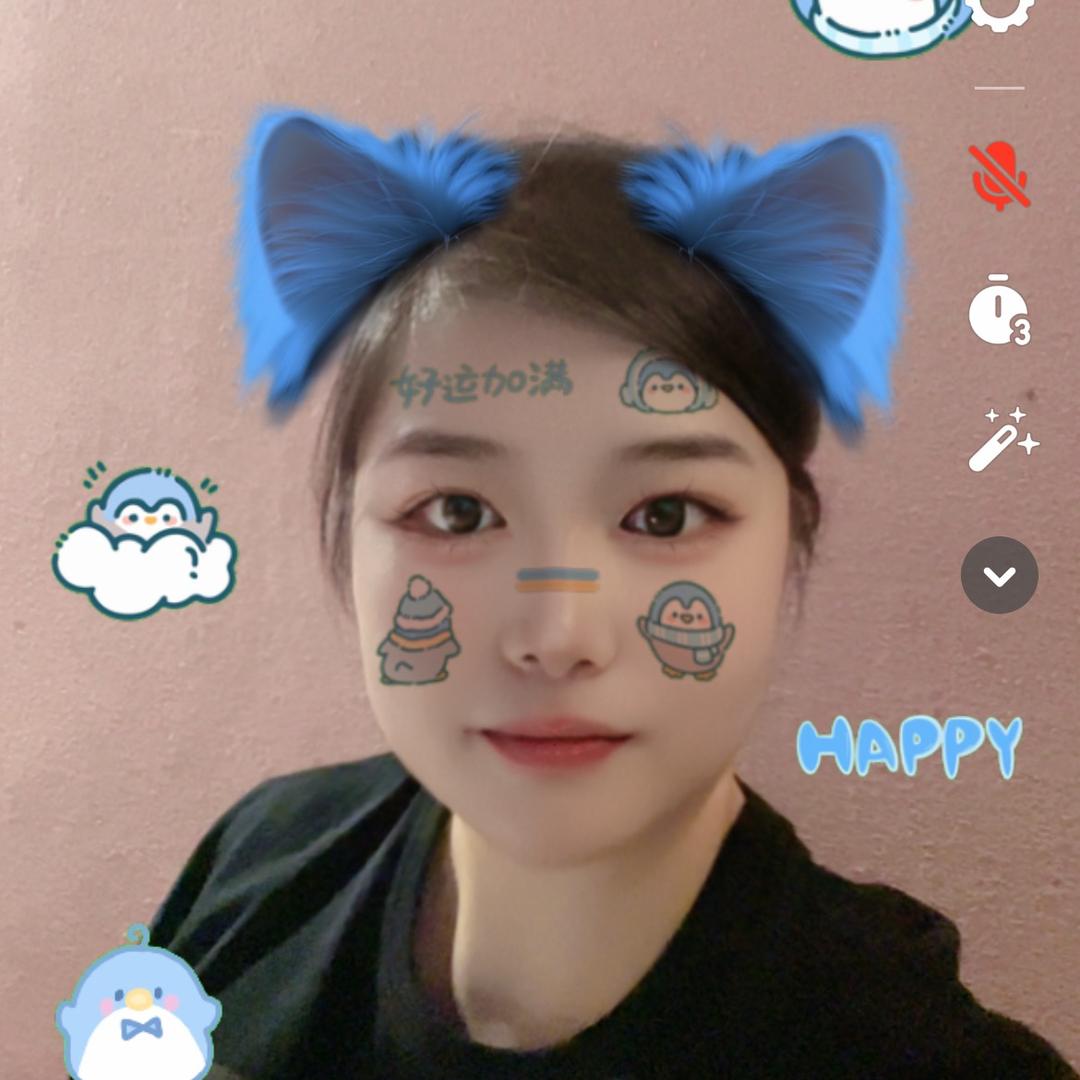Collapse the side toolbar with the chevron
This screenshot has width=1080, height=1080.
click(999, 575)
